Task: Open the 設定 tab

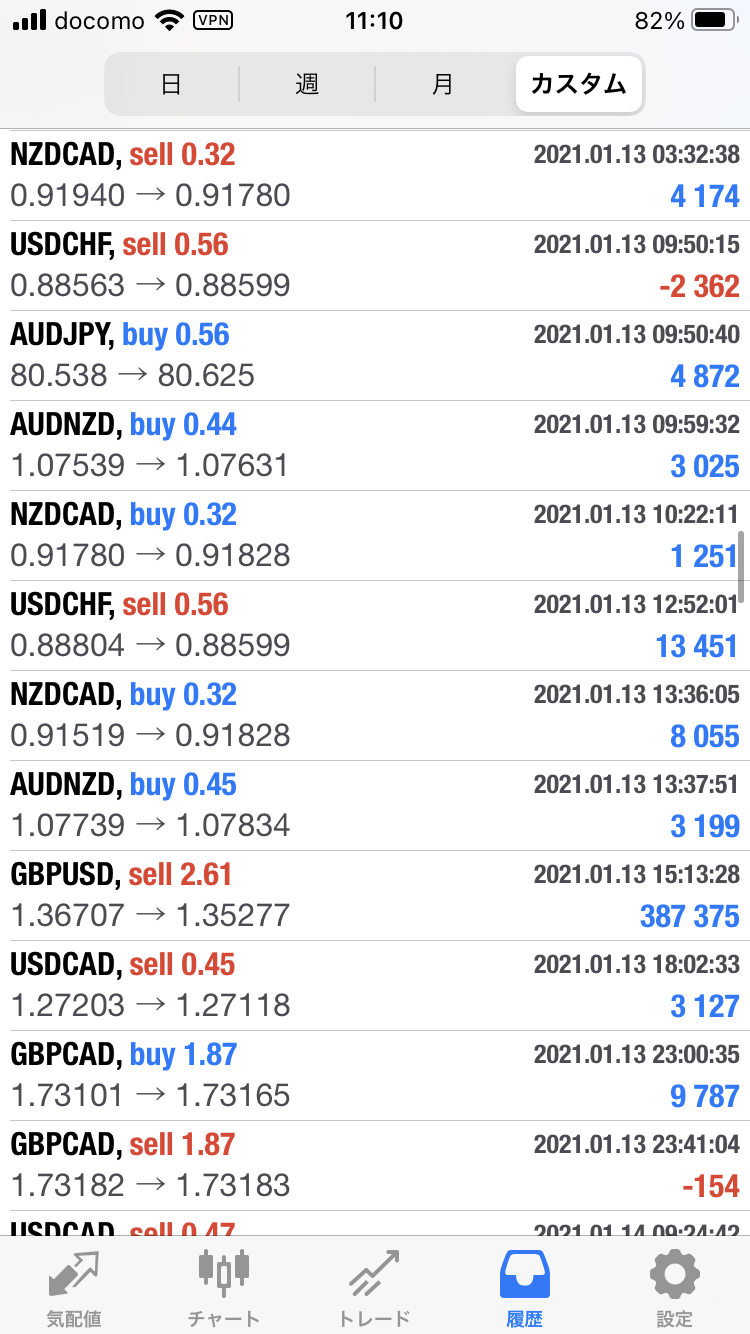Action: pyautogui.click(x=674, y=1286)
